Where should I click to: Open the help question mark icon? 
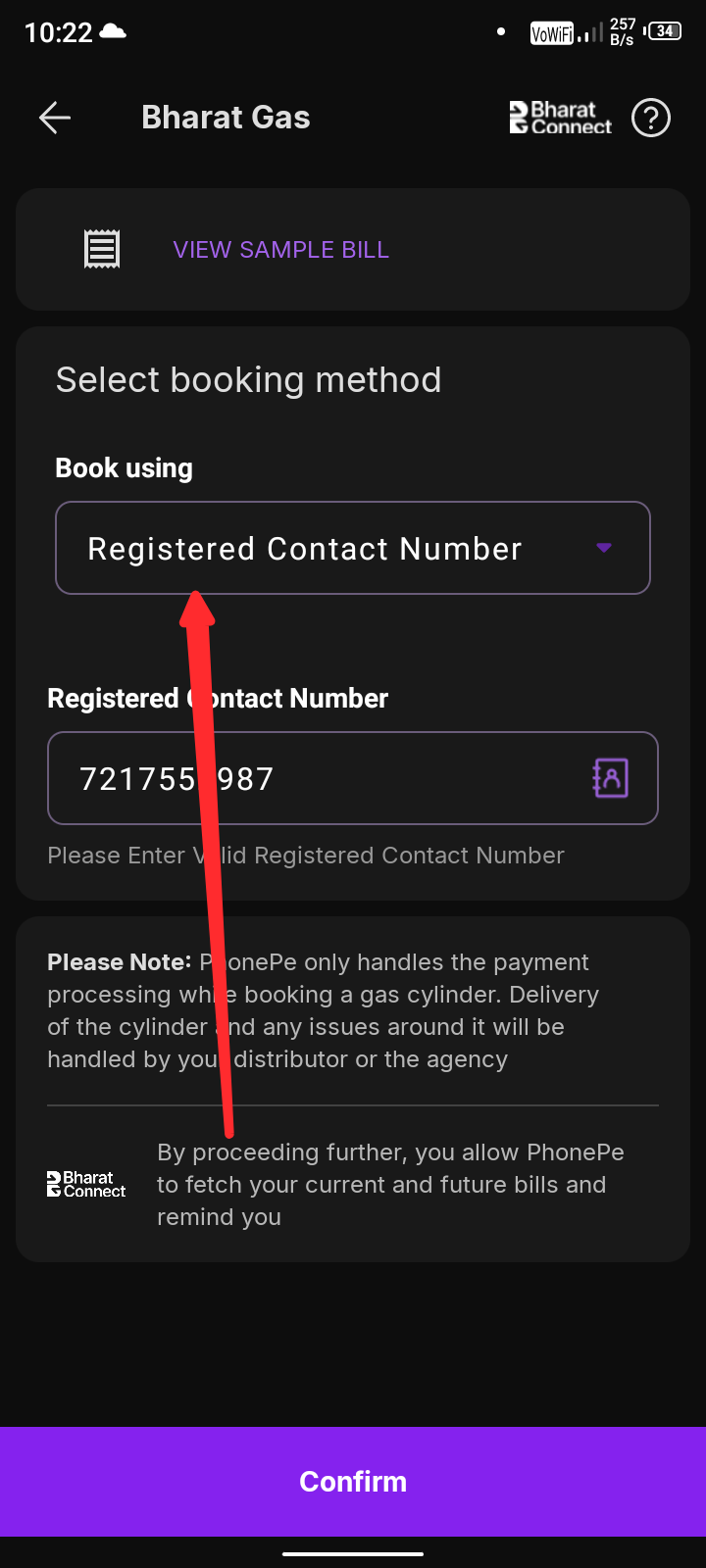pyautogui.click(x=650, y=119)
